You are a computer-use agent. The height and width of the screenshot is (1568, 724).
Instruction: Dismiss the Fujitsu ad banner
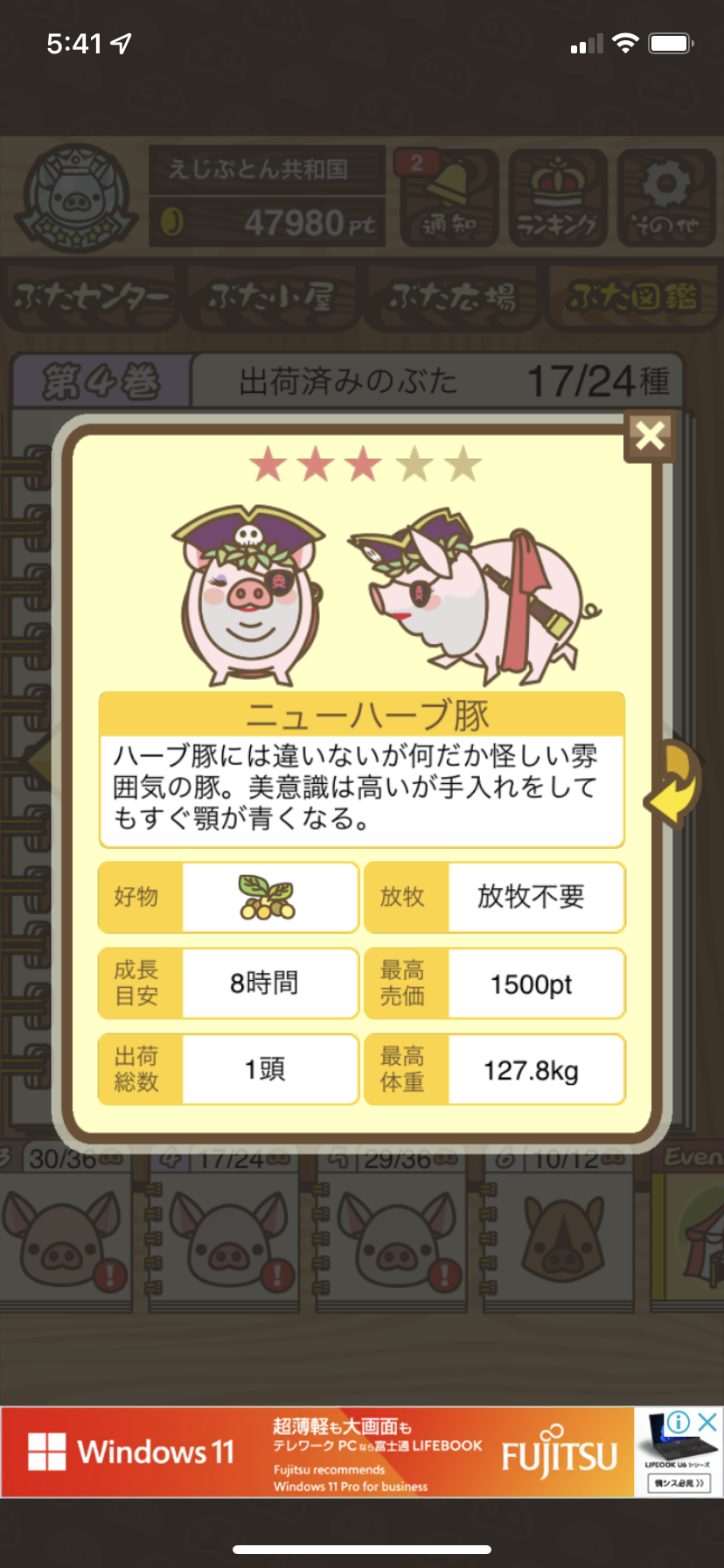(708, 1423)
